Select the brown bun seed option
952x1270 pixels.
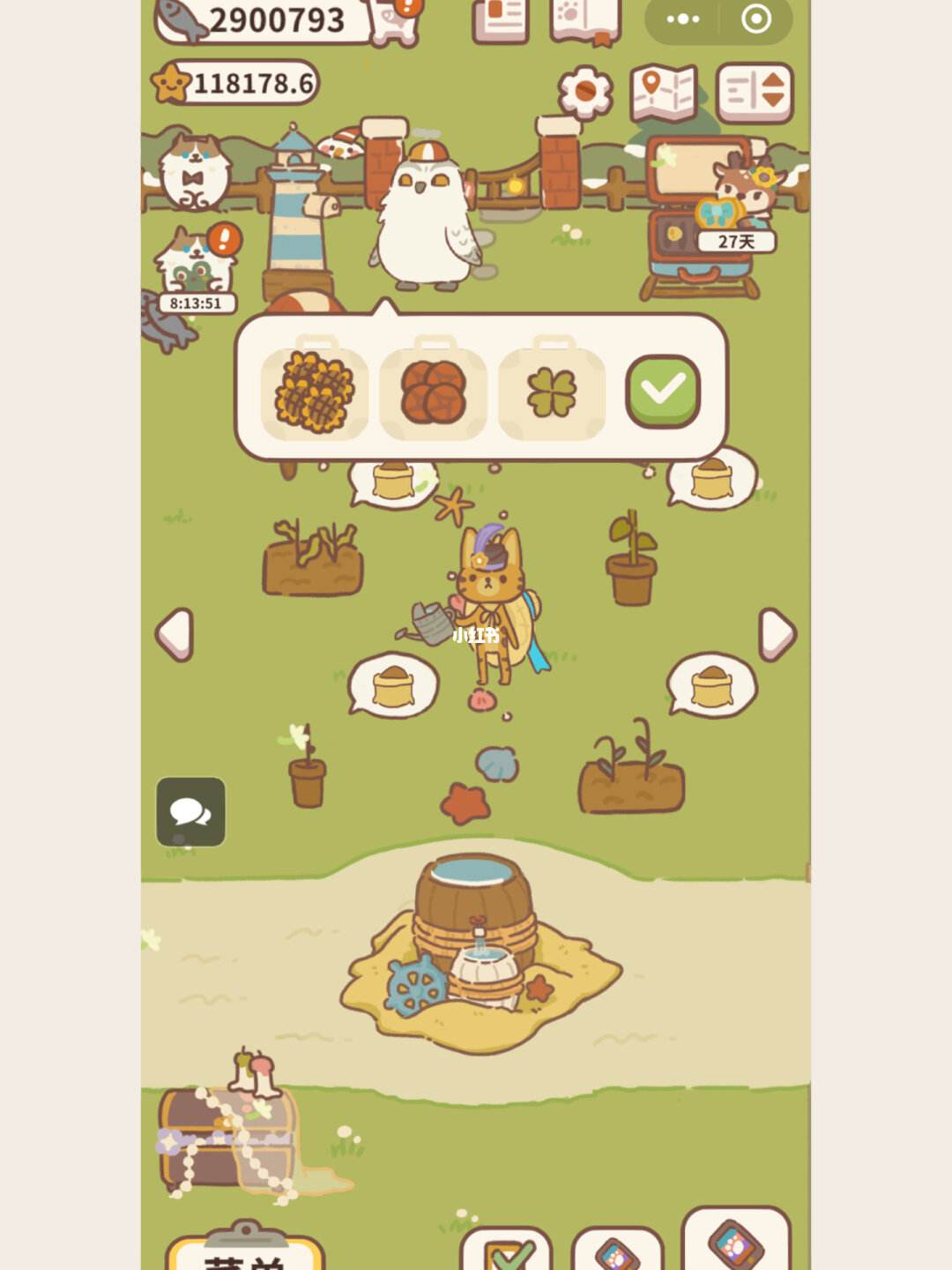pyautogui.click(x=433, y=392)
